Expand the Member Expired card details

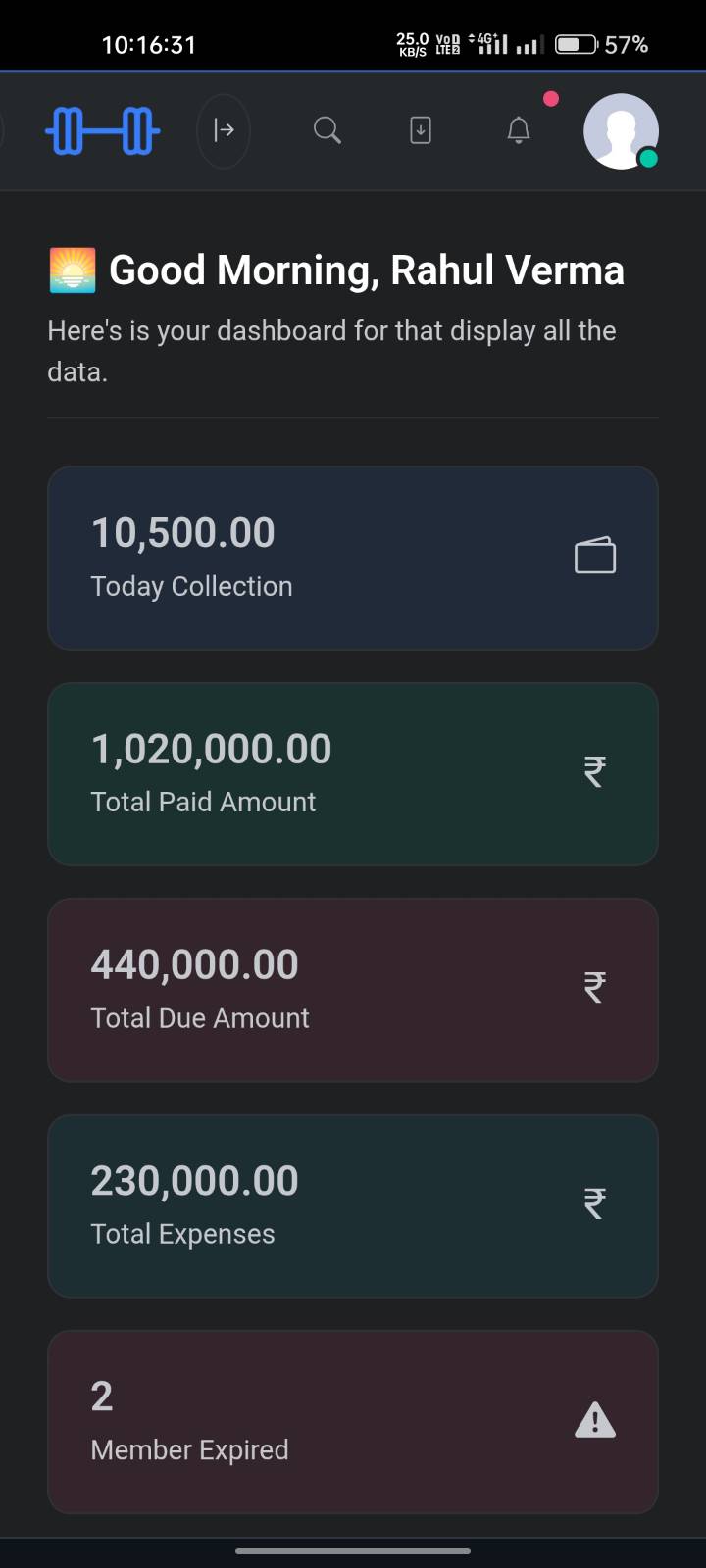click(352, 1421)
